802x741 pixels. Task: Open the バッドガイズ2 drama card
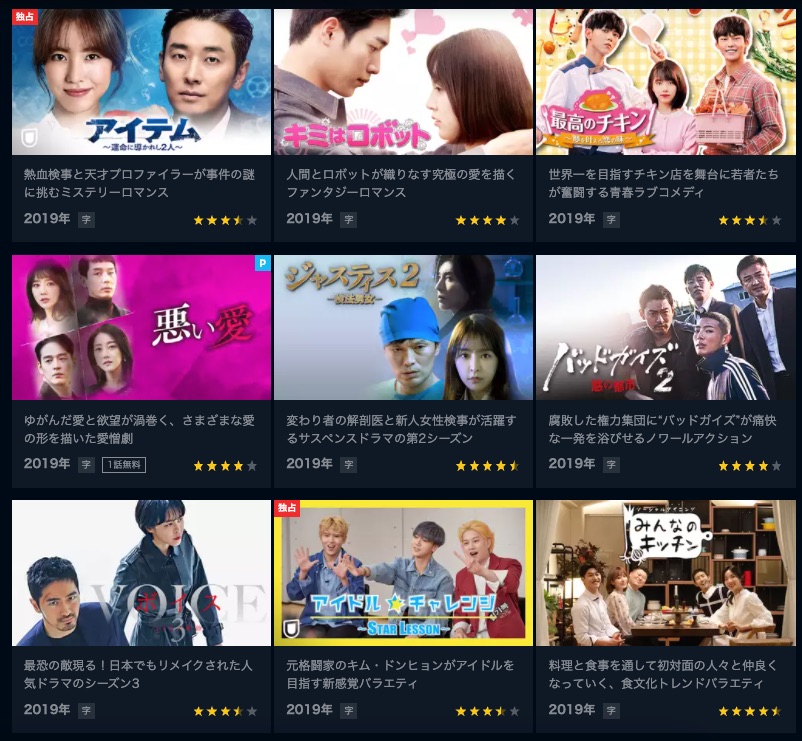[665, 328]
